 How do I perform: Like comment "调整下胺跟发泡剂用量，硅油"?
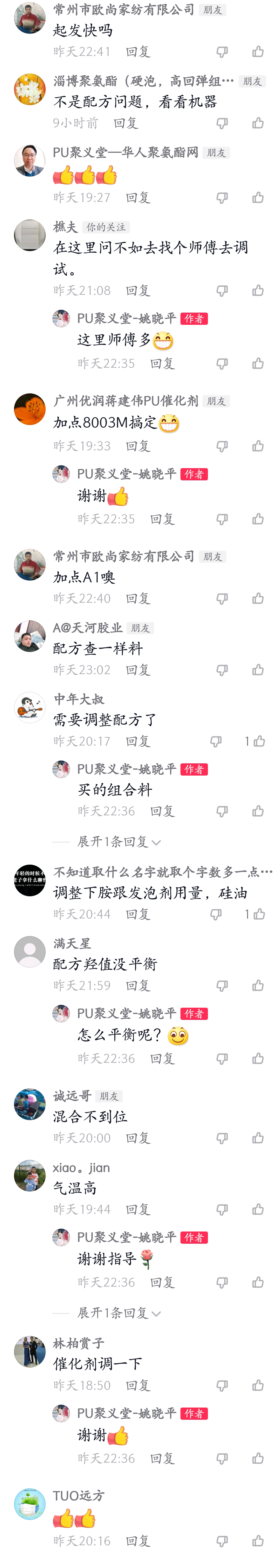pos(259,914)
